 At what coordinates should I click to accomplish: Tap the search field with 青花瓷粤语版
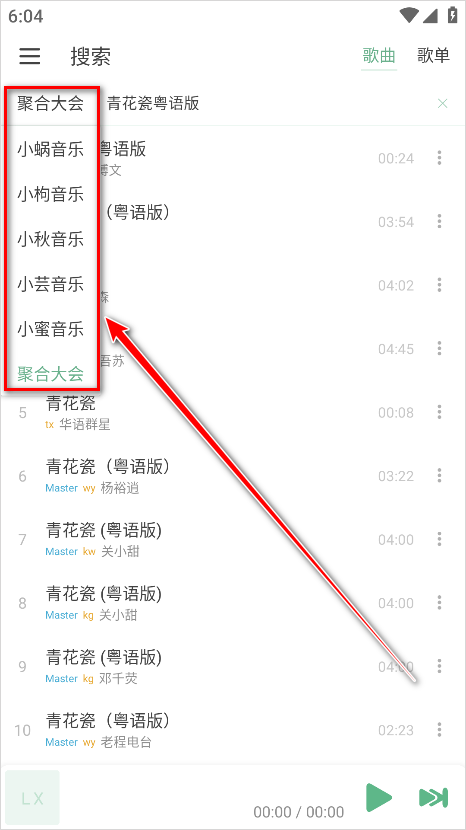265,104
